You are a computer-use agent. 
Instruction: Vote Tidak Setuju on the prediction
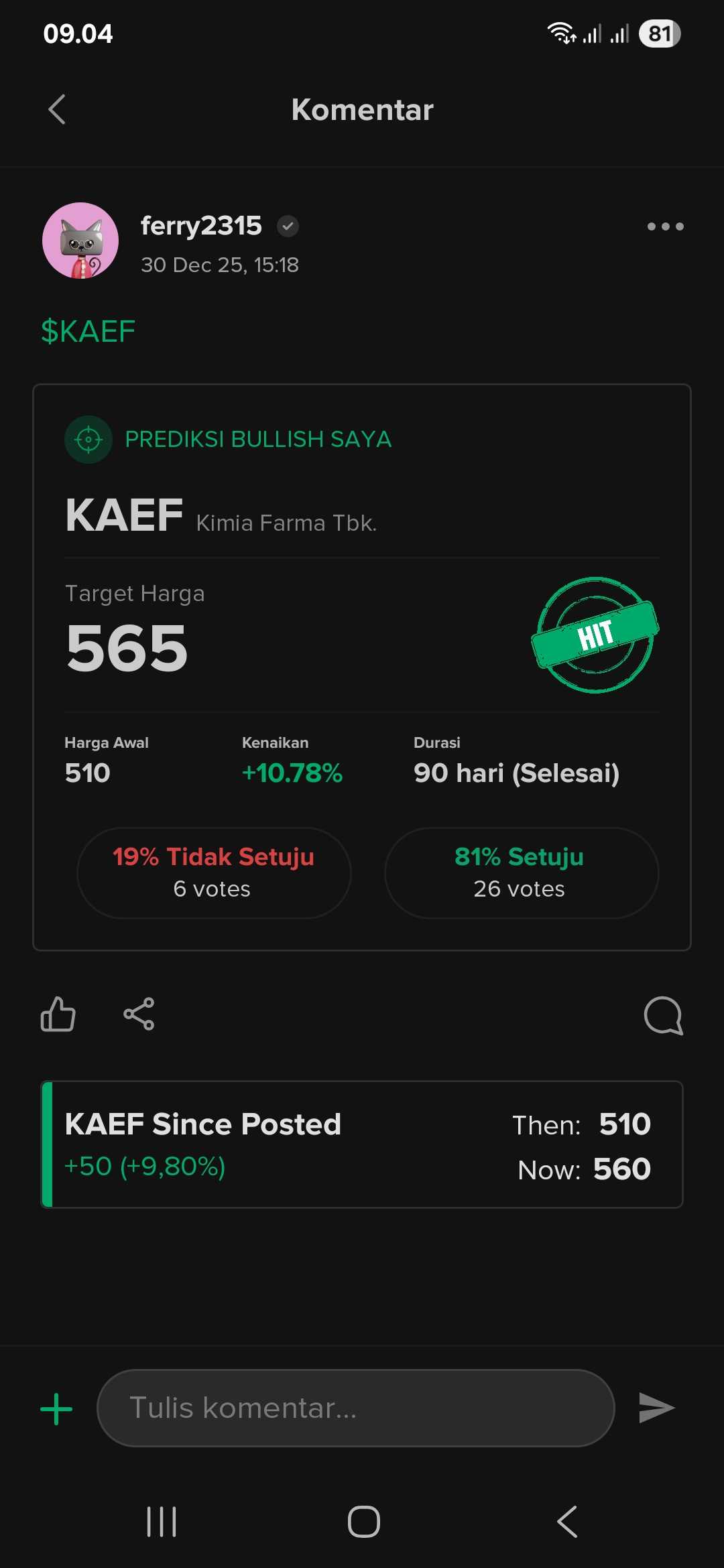214,872
